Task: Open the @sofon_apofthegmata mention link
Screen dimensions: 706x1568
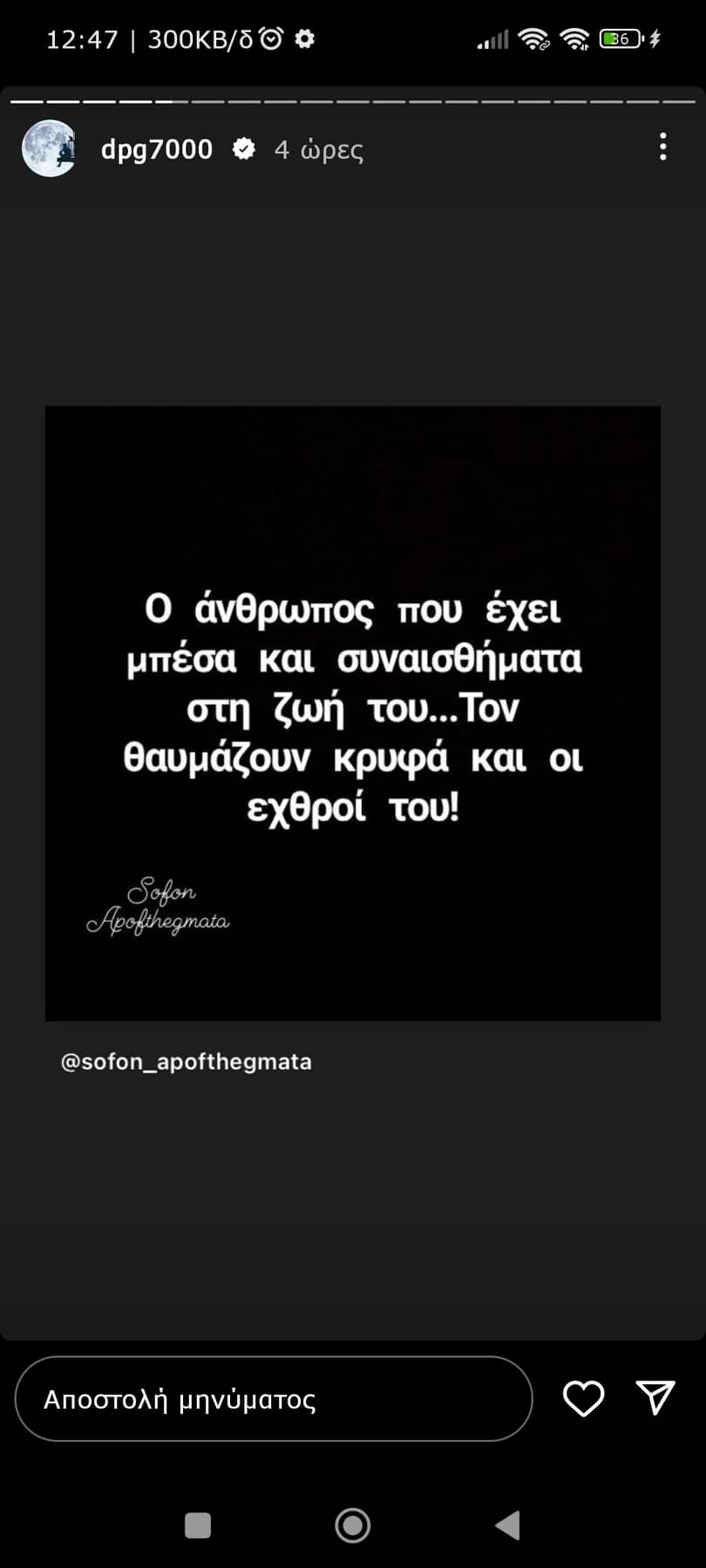Action: point(186,1061)
